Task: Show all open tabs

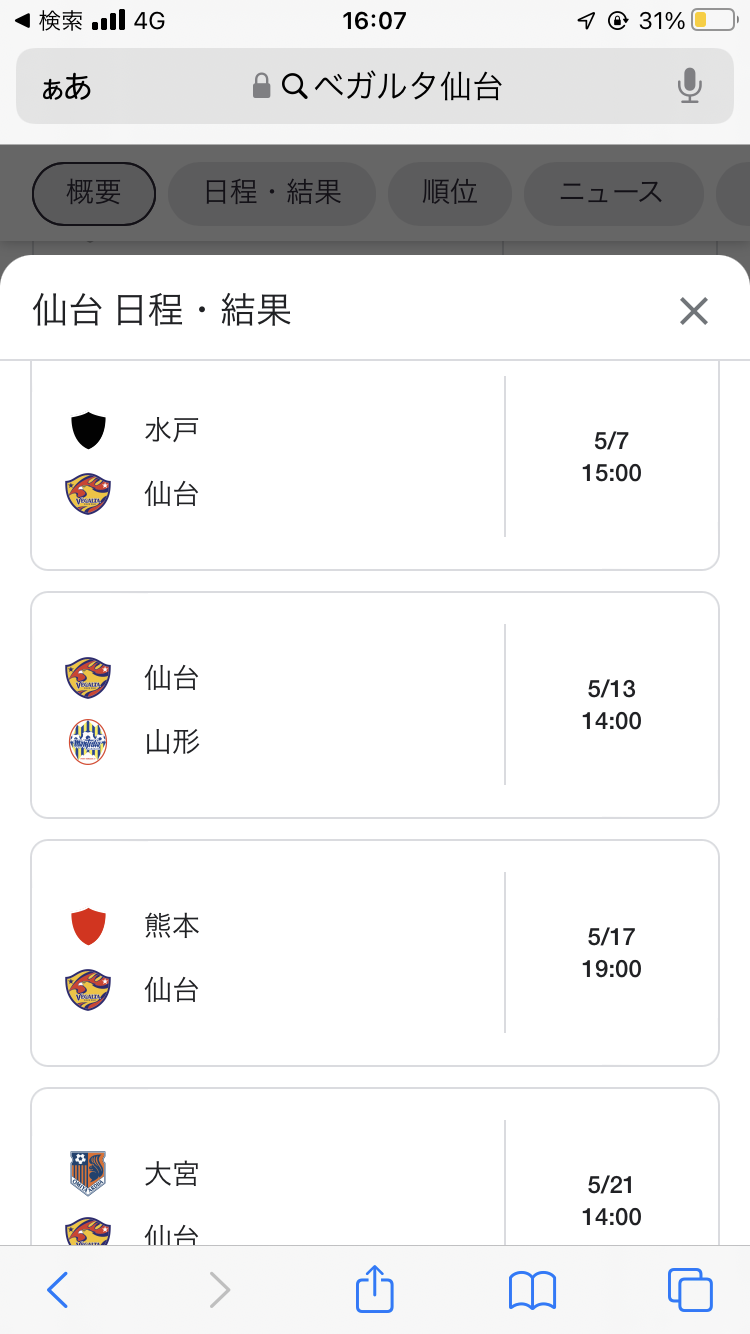Action: coord(689,1290)
